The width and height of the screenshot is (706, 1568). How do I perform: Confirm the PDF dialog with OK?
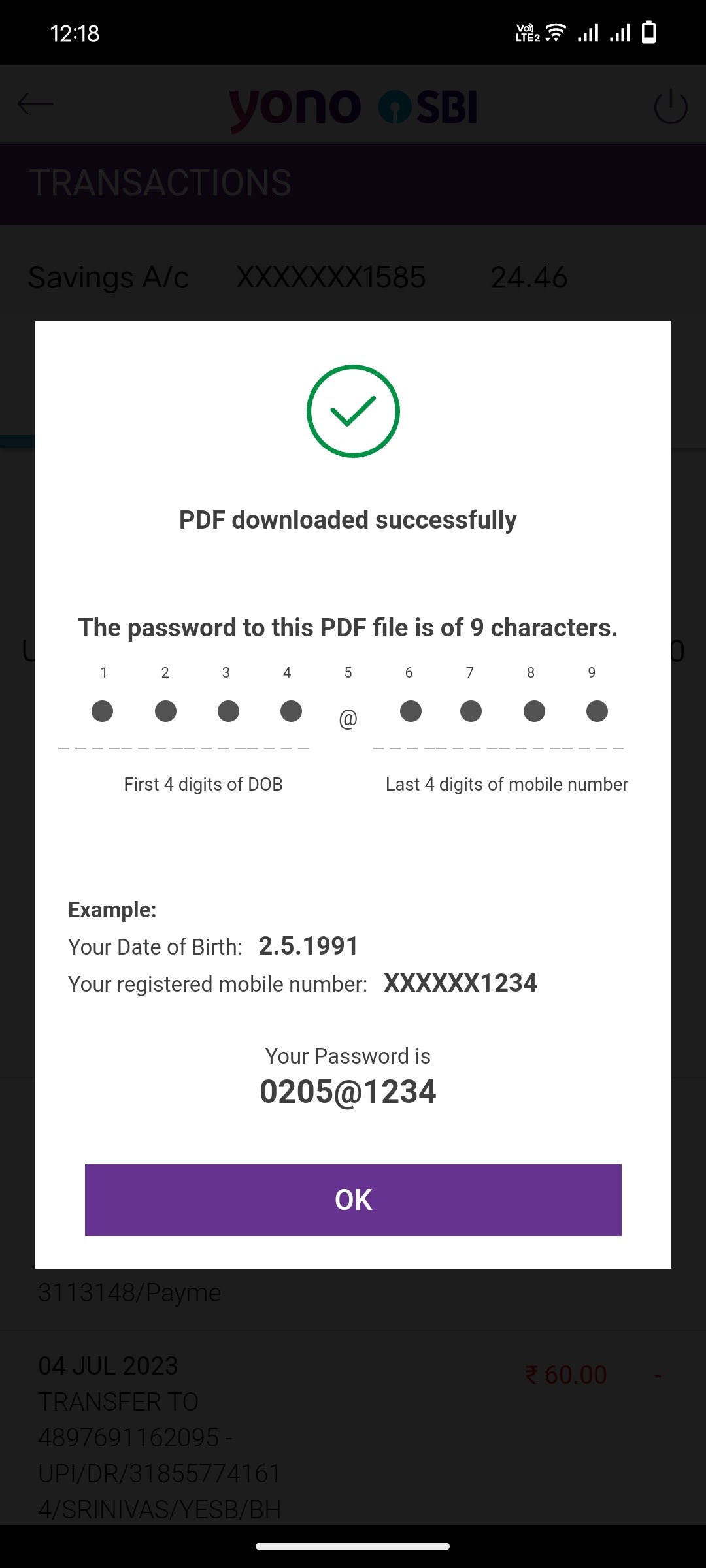pyautogui.click(x=353, y=1200)
